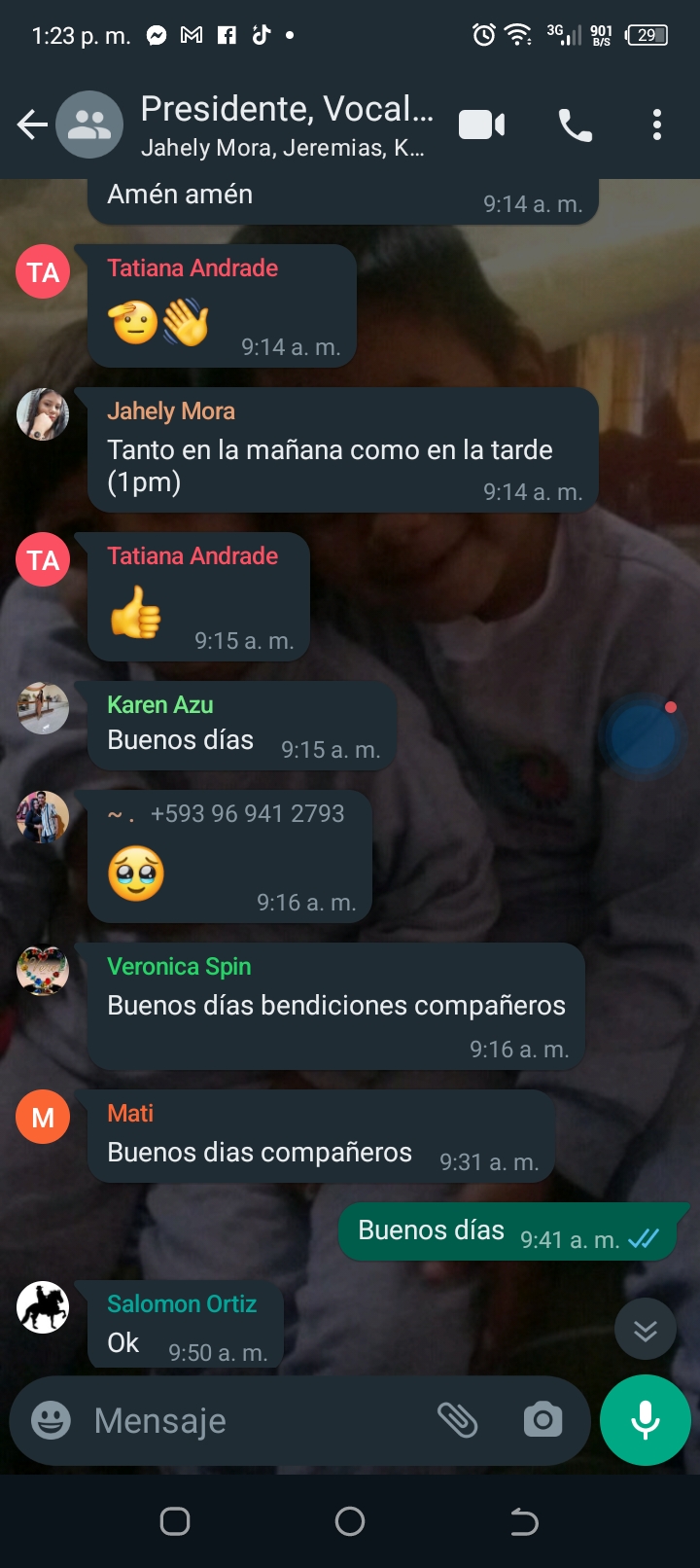Attach a file with the paperclip

[x=457, y=1421]
